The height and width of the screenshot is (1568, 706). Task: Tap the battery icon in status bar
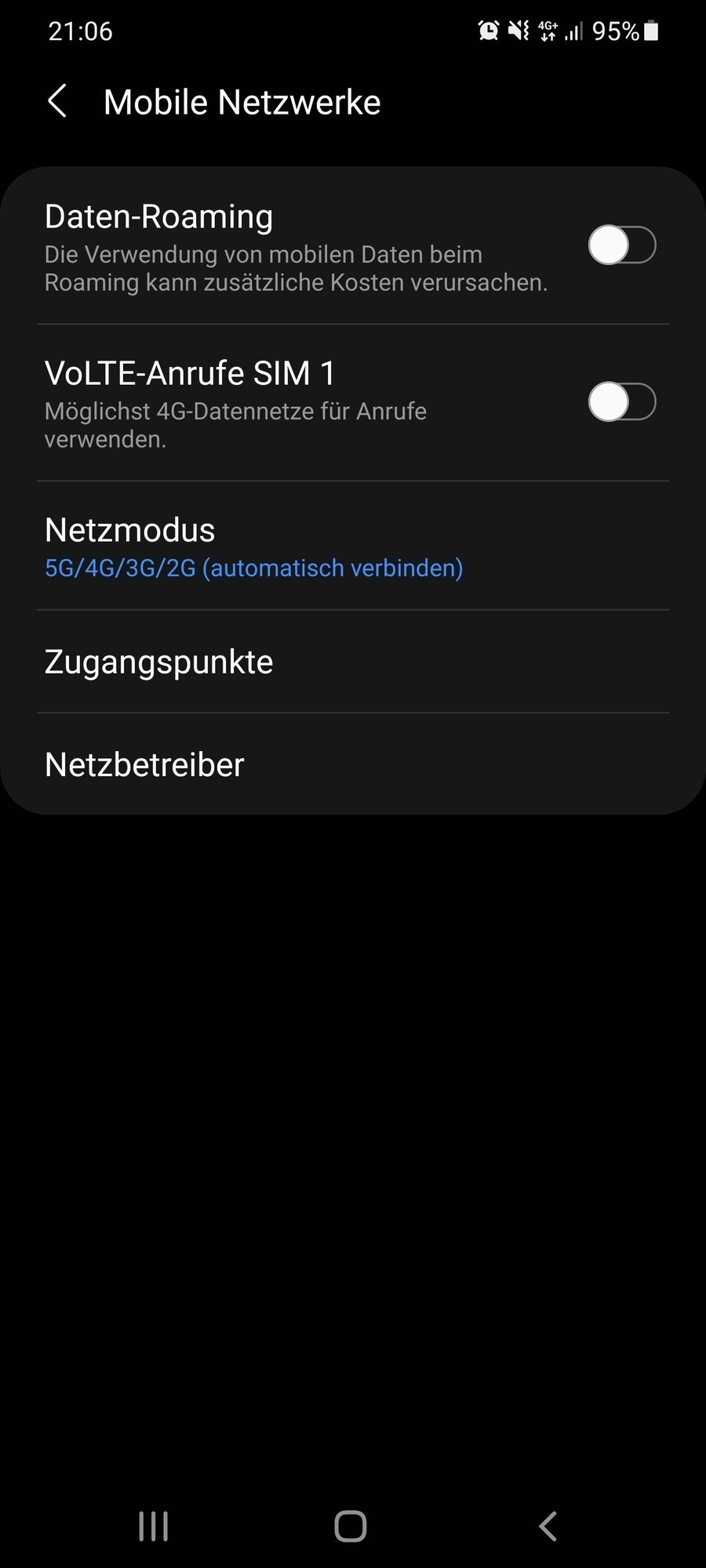coord(652,30)
